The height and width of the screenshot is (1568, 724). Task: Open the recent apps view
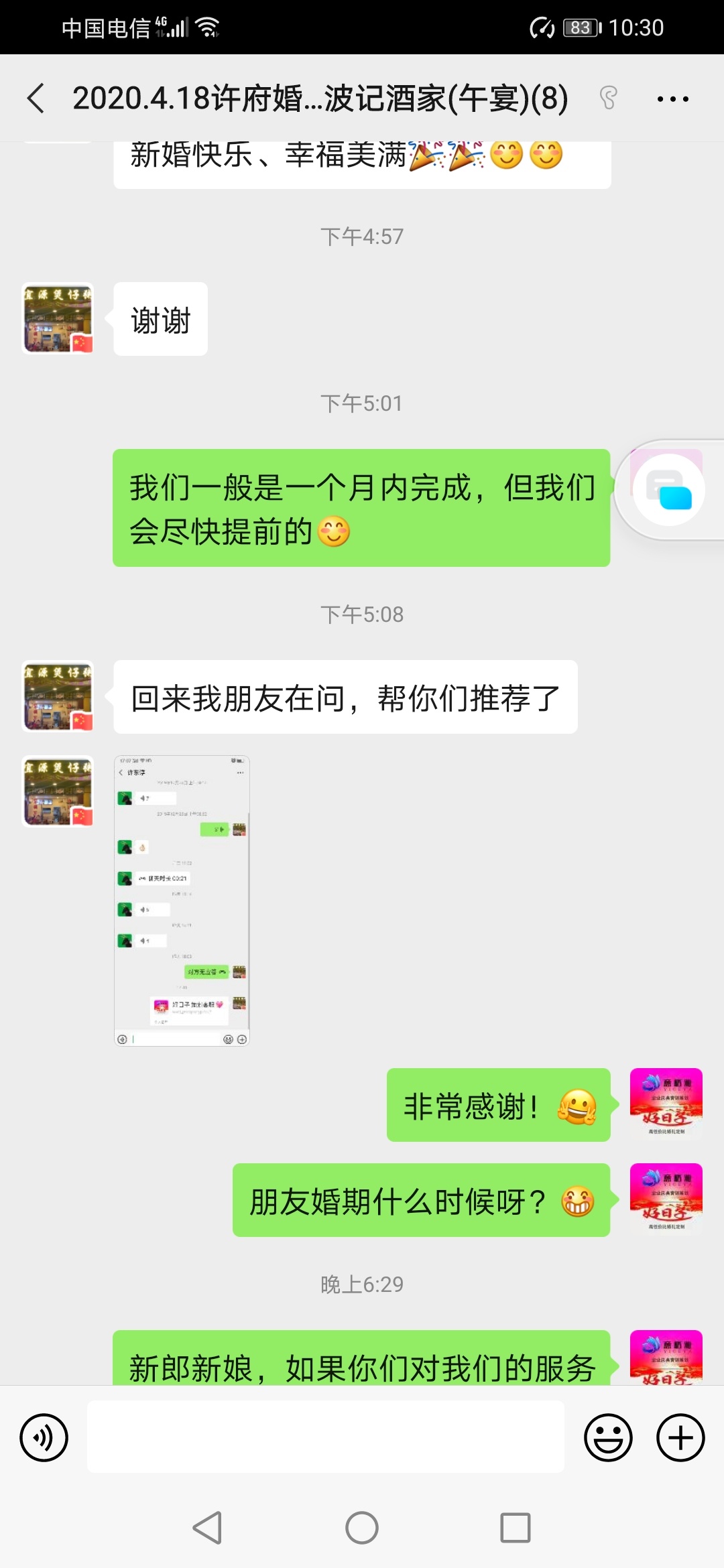click(x=515, y=1528)
